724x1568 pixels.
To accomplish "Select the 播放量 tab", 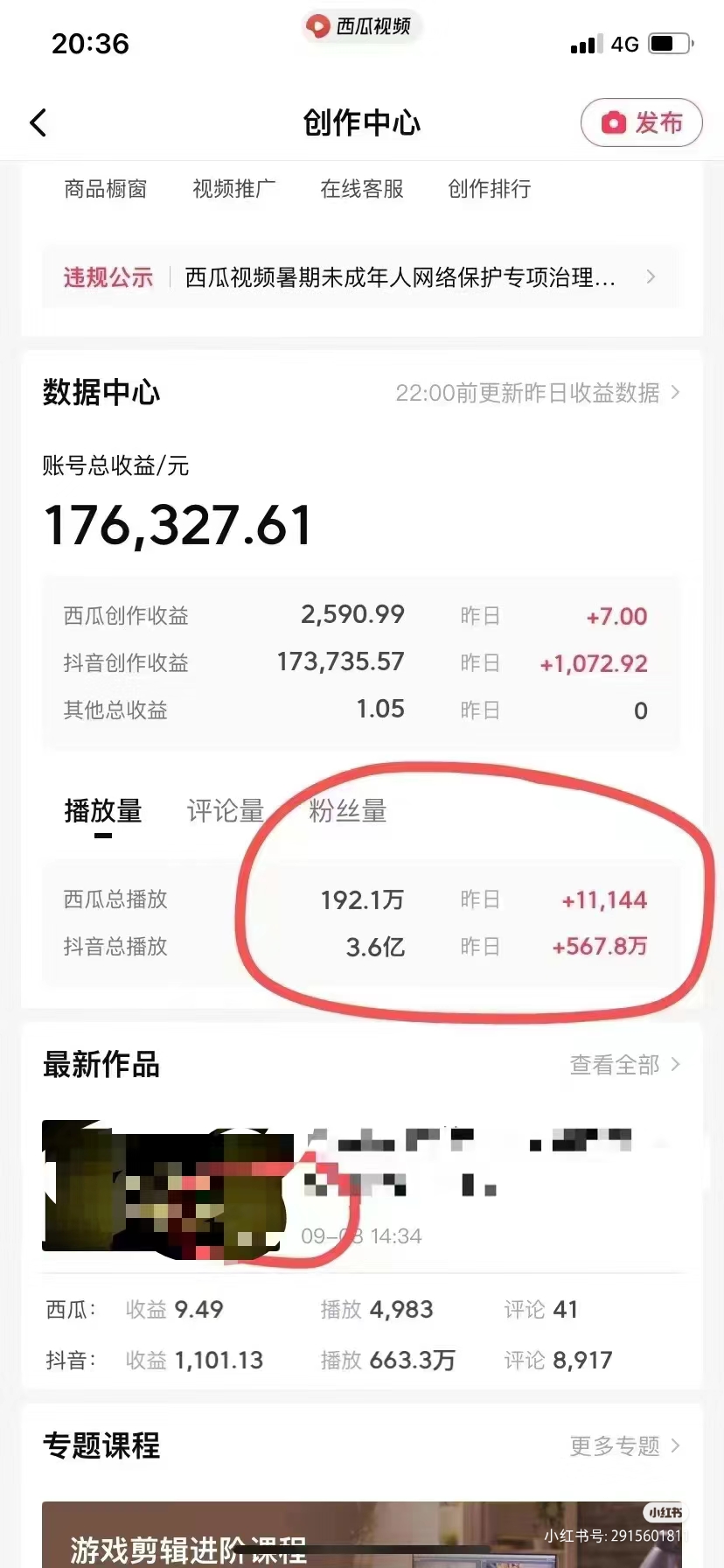I will click(102, 811).
